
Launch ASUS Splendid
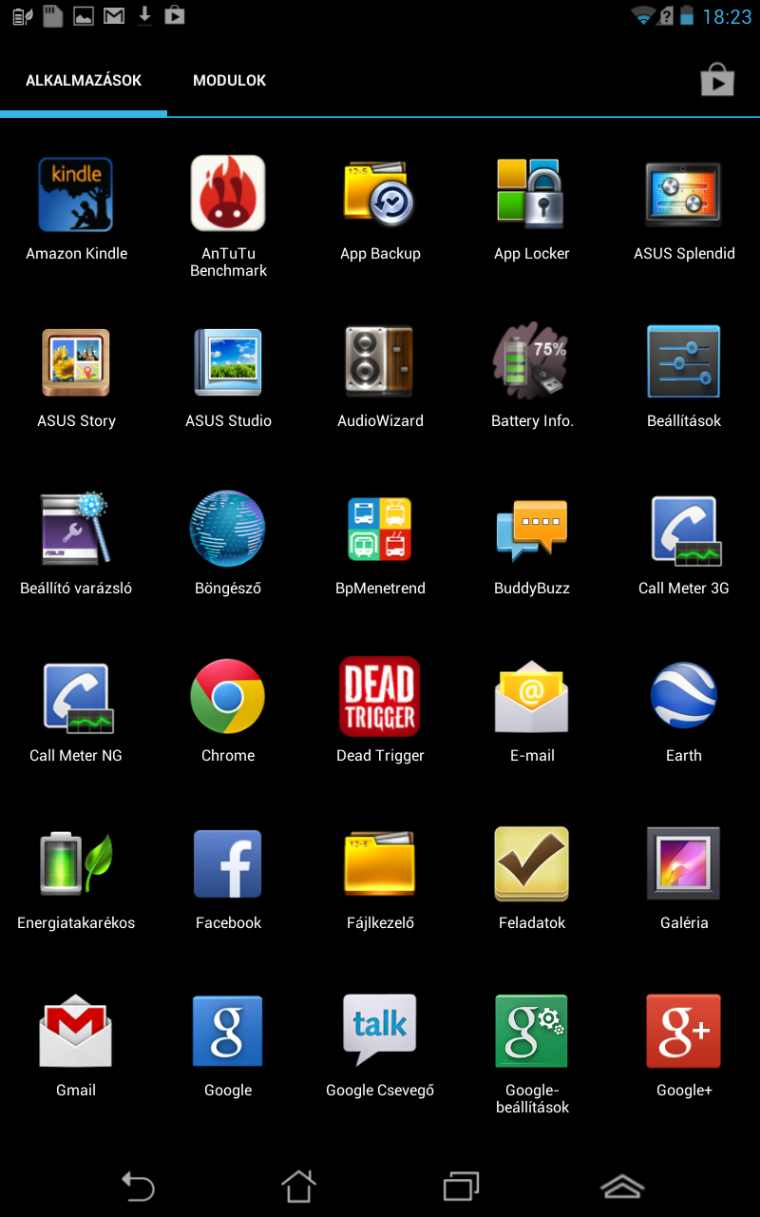point(683,195)
